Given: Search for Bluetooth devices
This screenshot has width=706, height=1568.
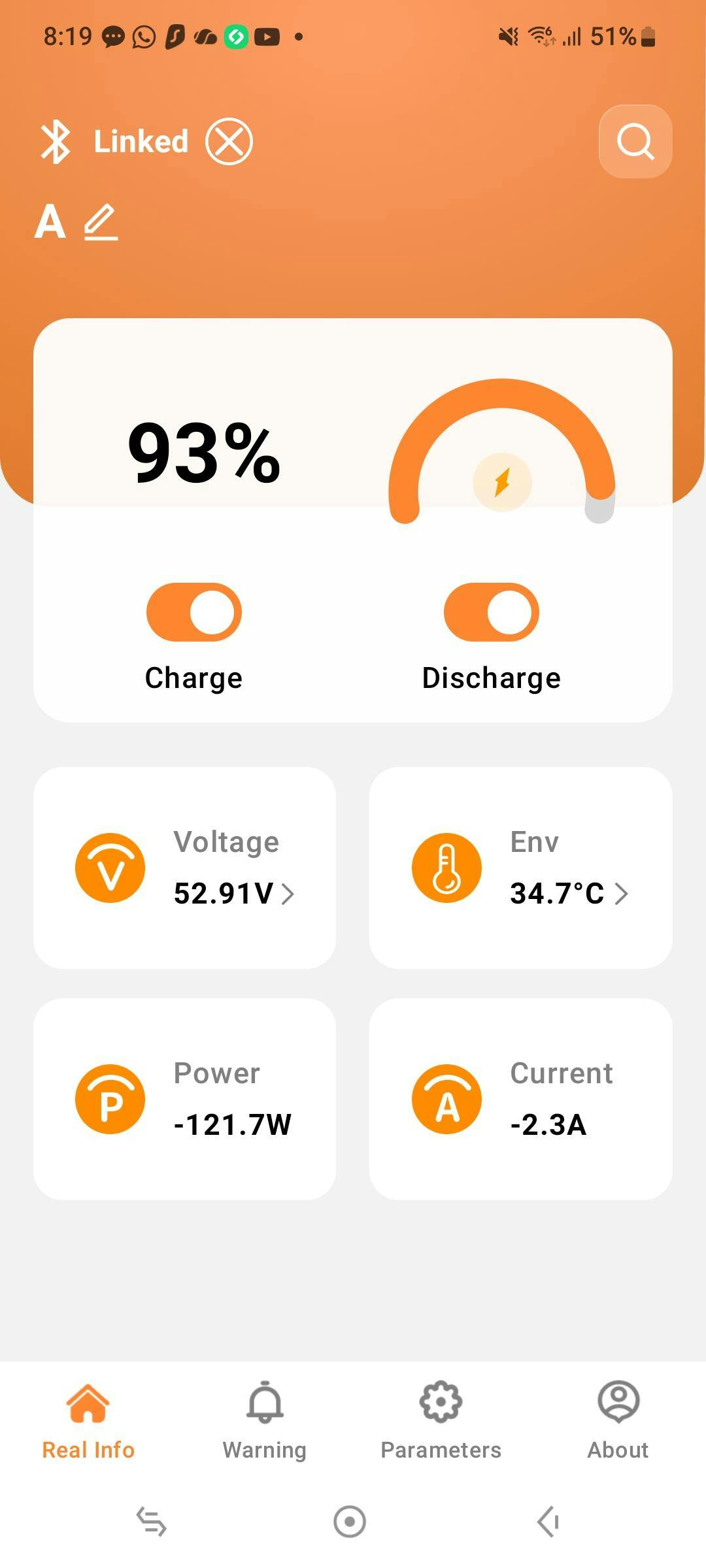Looking at the screenshot, I should (635, 142).
